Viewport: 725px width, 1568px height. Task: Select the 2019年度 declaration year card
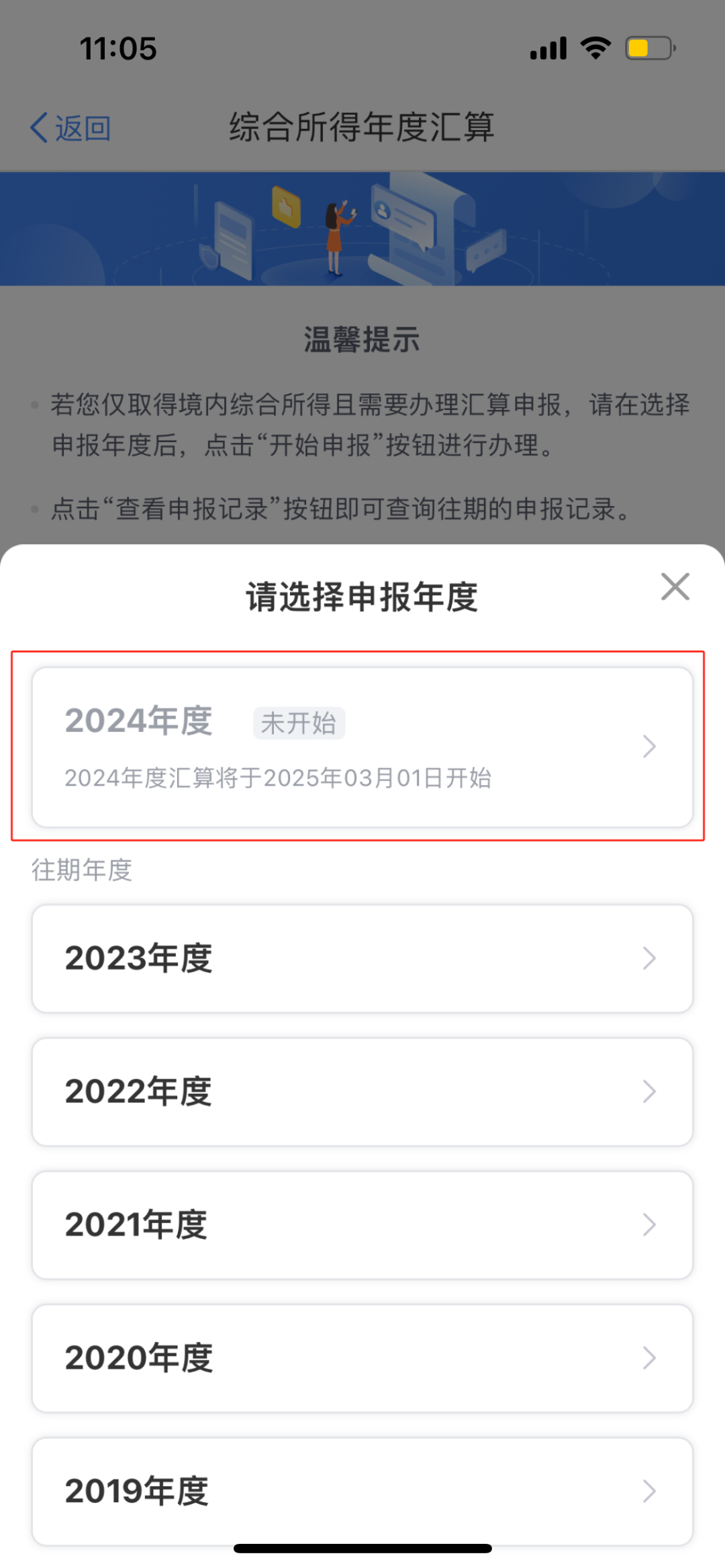point(362,1491)
